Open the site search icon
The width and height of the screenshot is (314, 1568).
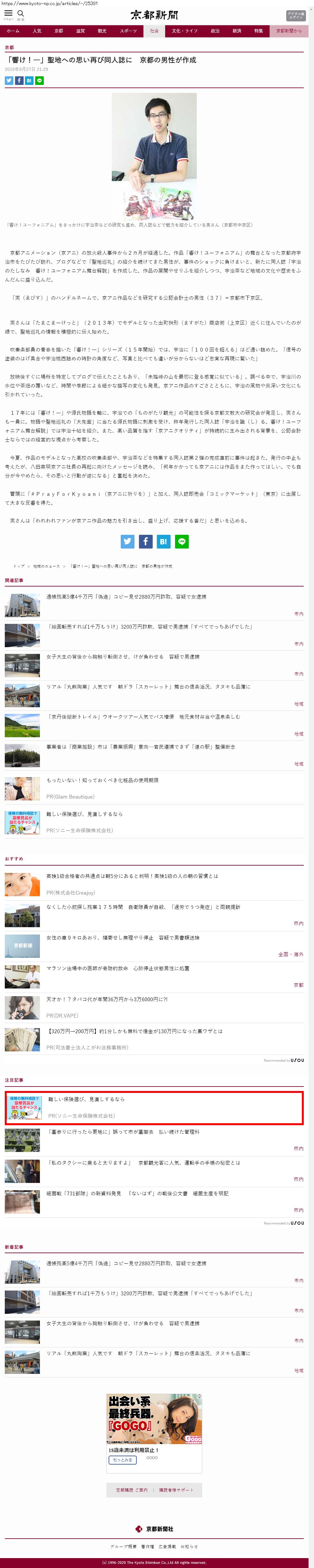[21, 13]
